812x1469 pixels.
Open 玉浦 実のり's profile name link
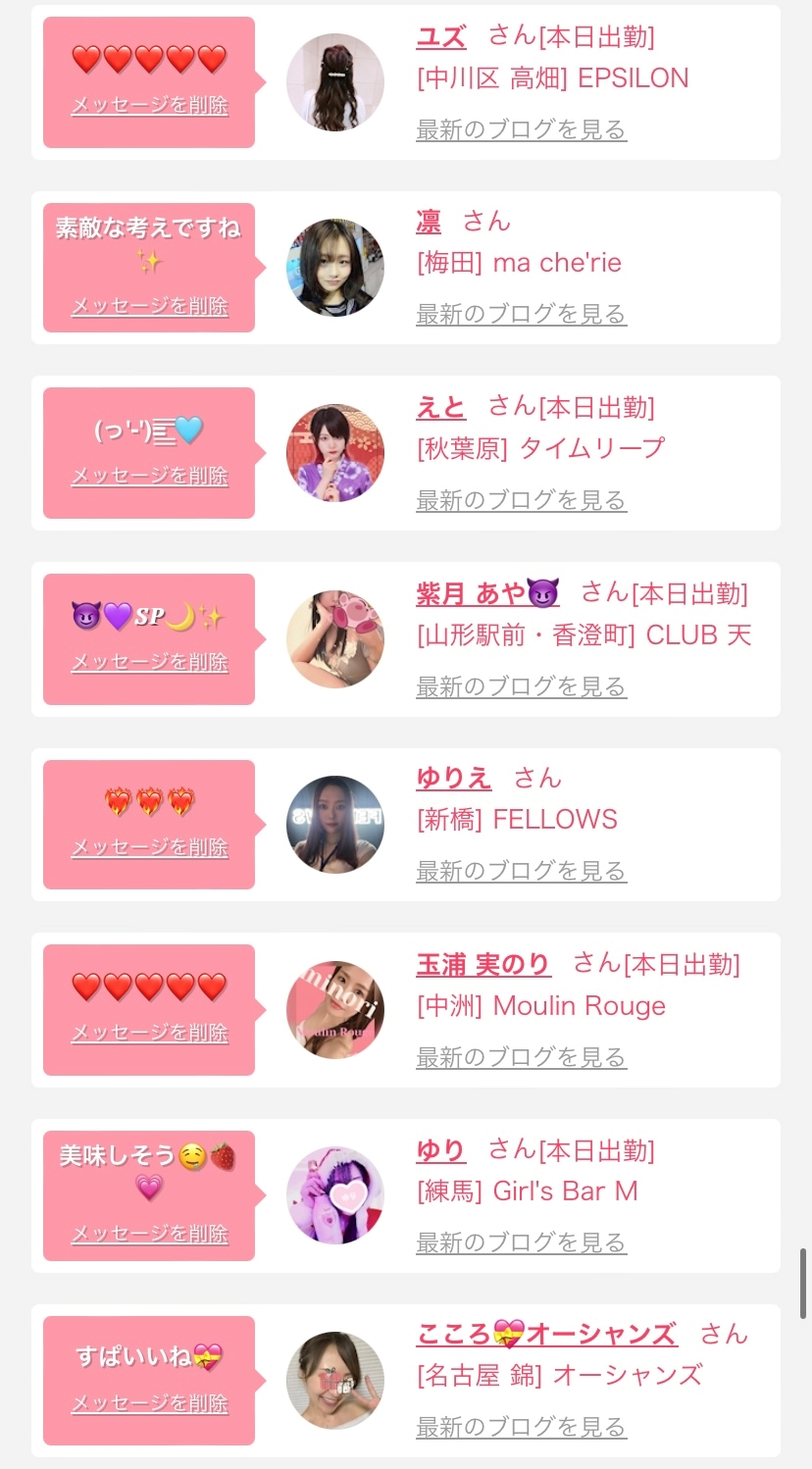point(483,965)
